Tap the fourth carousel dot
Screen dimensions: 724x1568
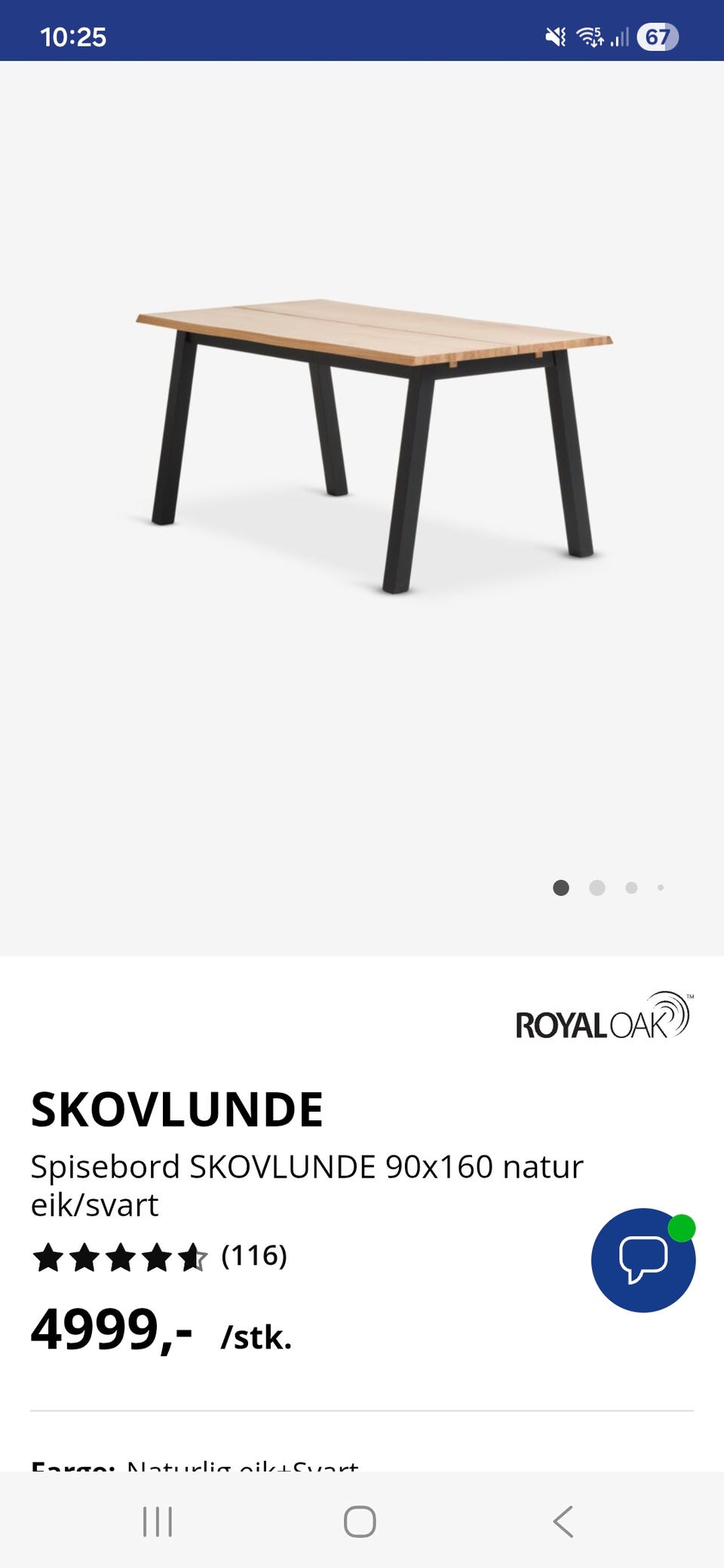tap(660, 889)
